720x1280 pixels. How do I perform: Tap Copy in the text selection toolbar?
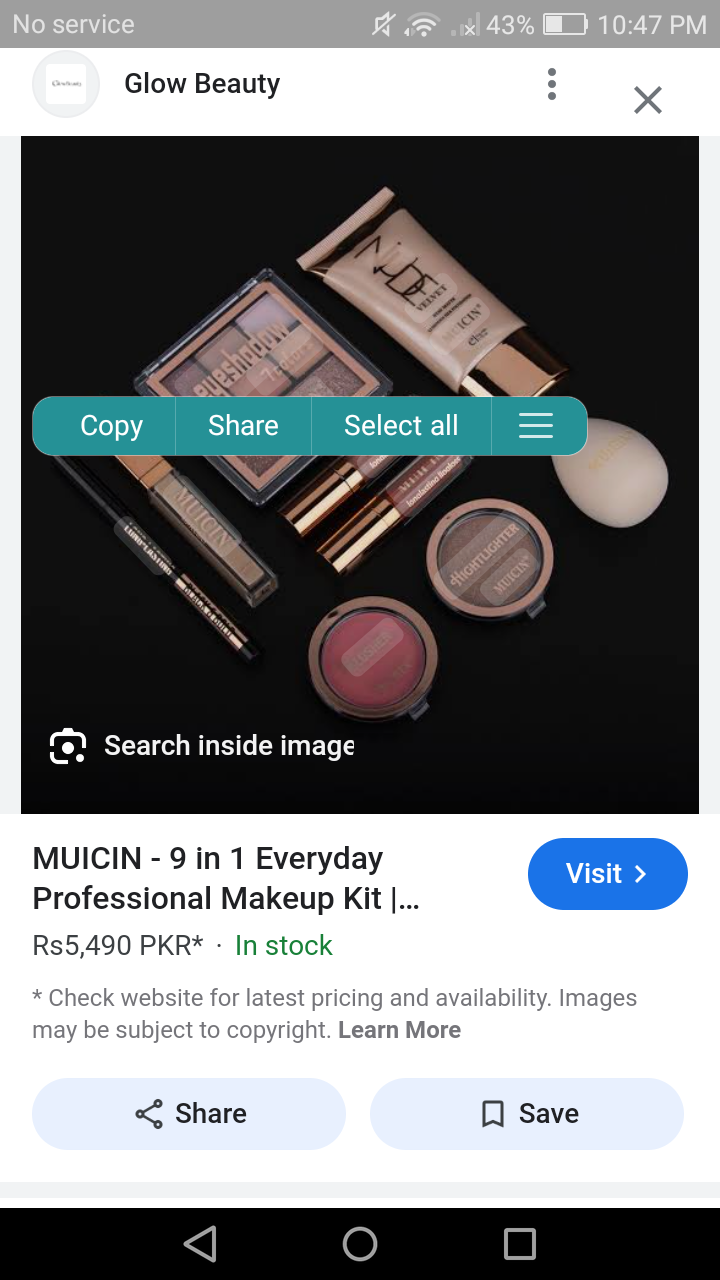point(111,426)
